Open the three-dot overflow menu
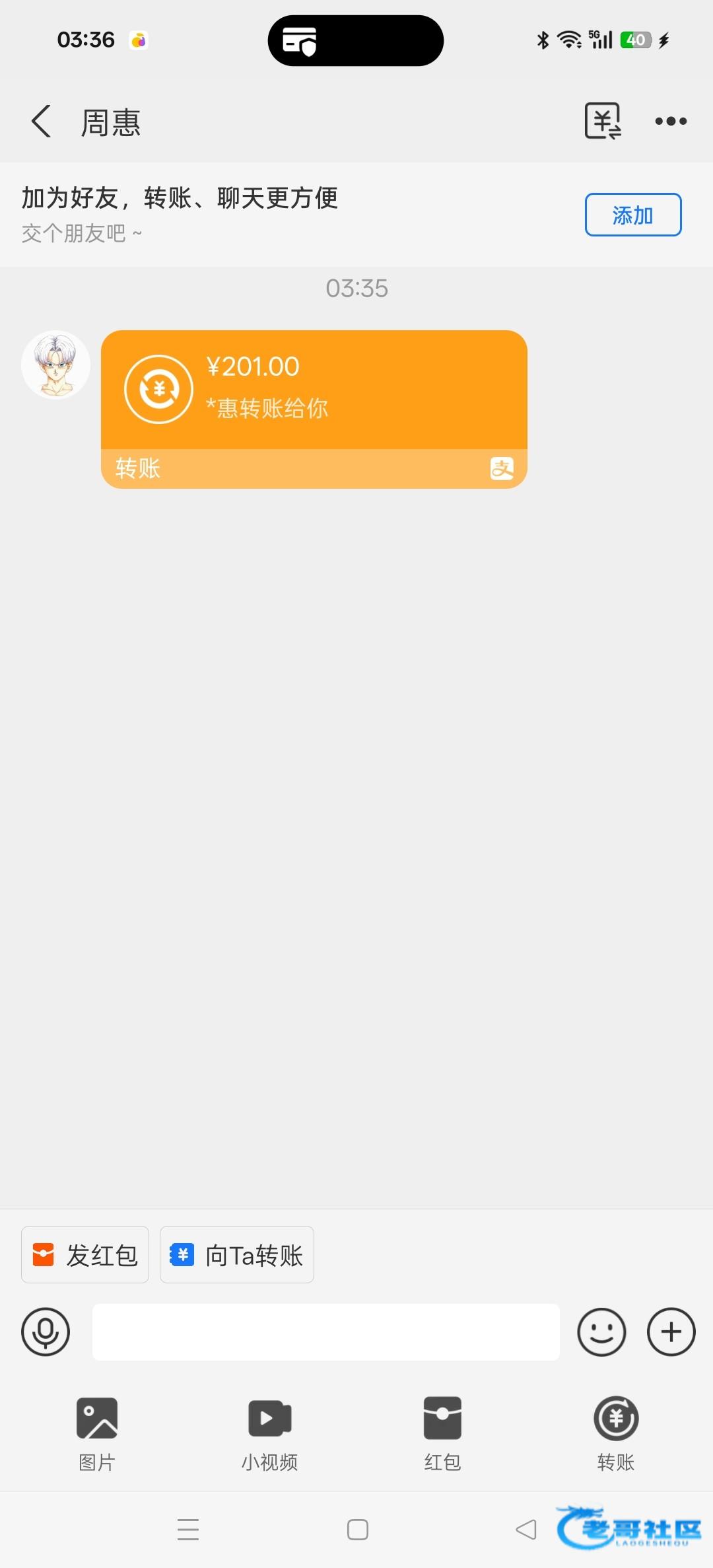This screenshot has height=1568, width=713. tap(671, 122)
